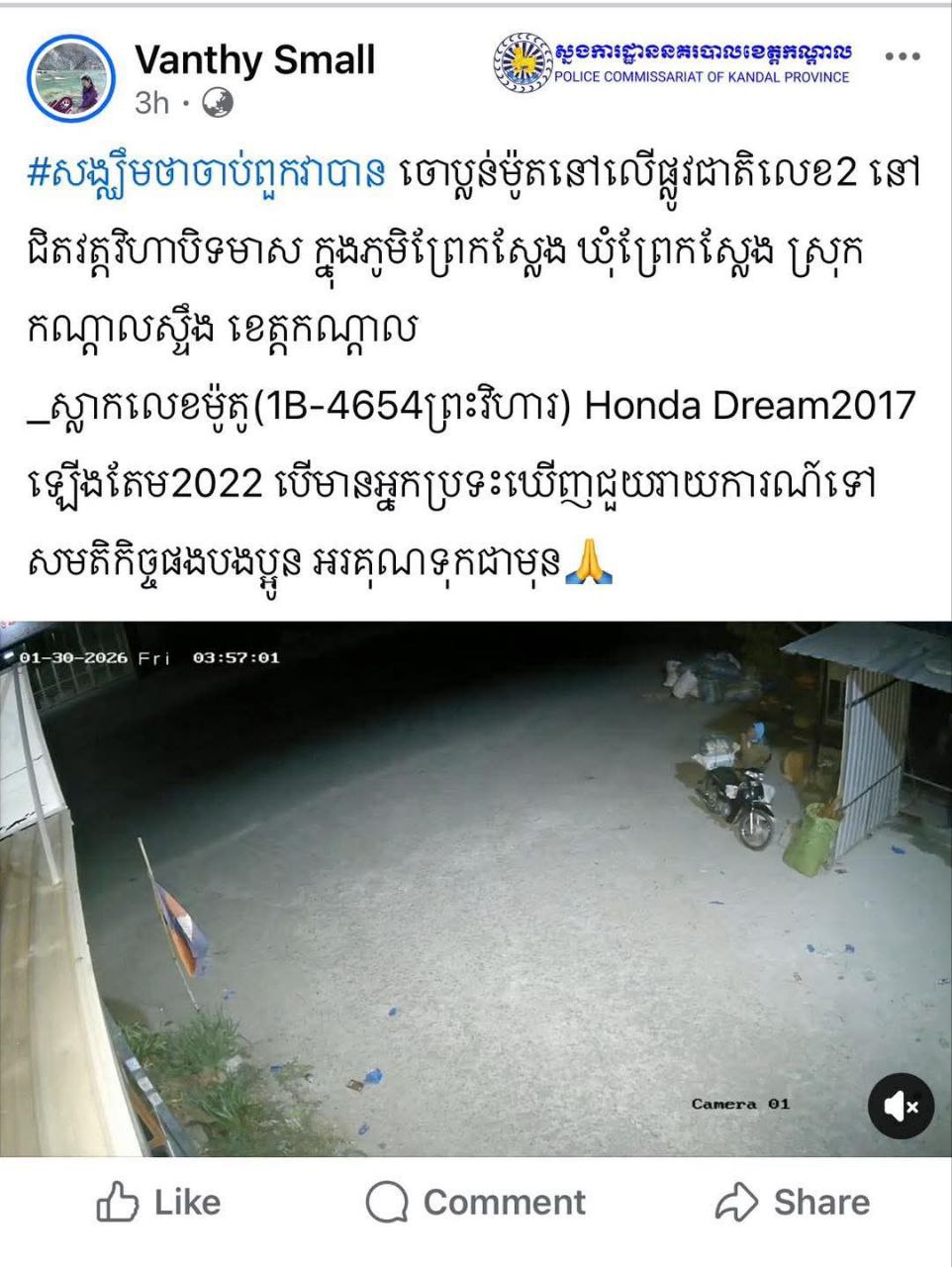The image size is (952, 1267).
Task: Unmute the video sound
Action: click(901, 1106)
